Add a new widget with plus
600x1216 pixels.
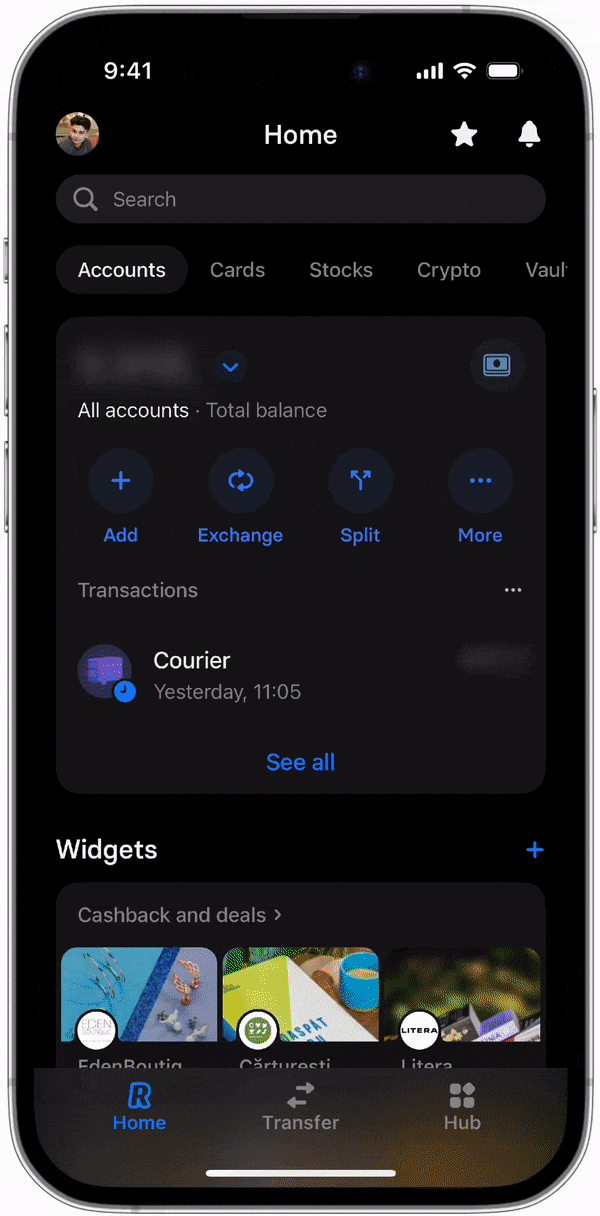point(535,850)
